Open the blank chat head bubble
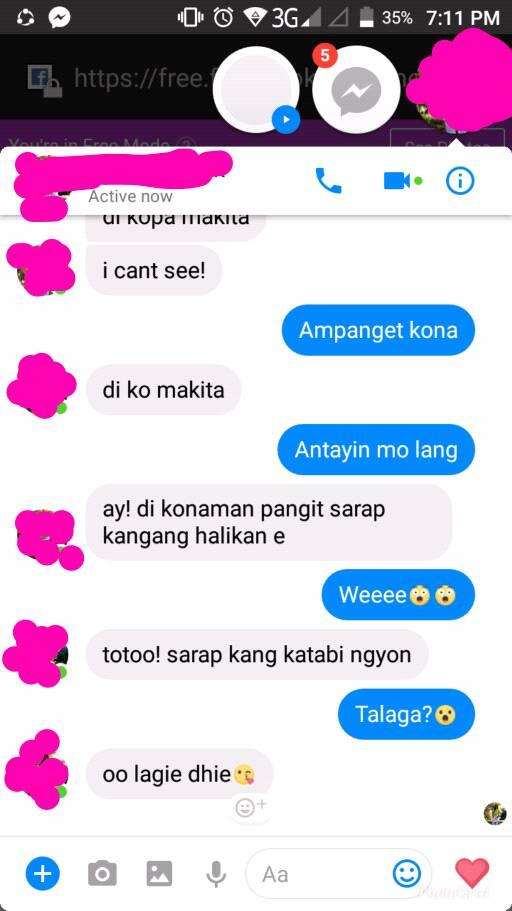Image resolution: width=512 pixels, height=911 pixels. pyautogui.click(x=256, y=91)
